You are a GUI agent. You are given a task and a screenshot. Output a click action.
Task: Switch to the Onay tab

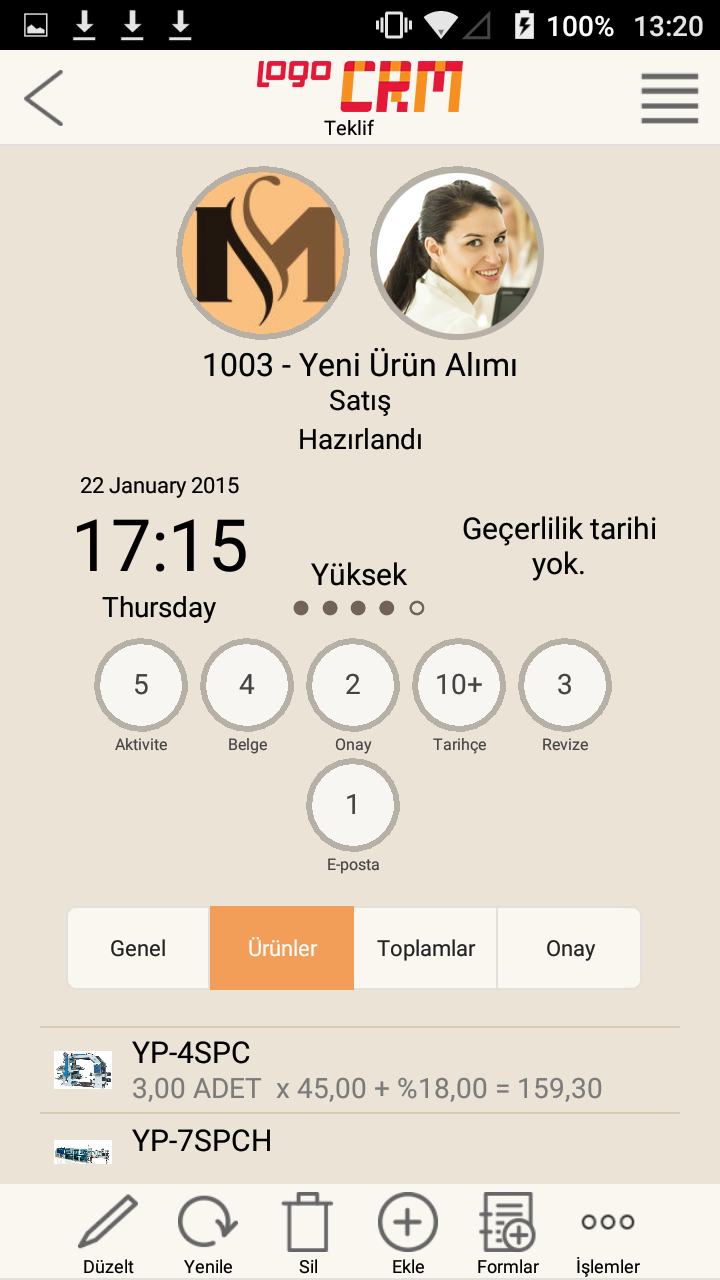[x=570, y=948]
